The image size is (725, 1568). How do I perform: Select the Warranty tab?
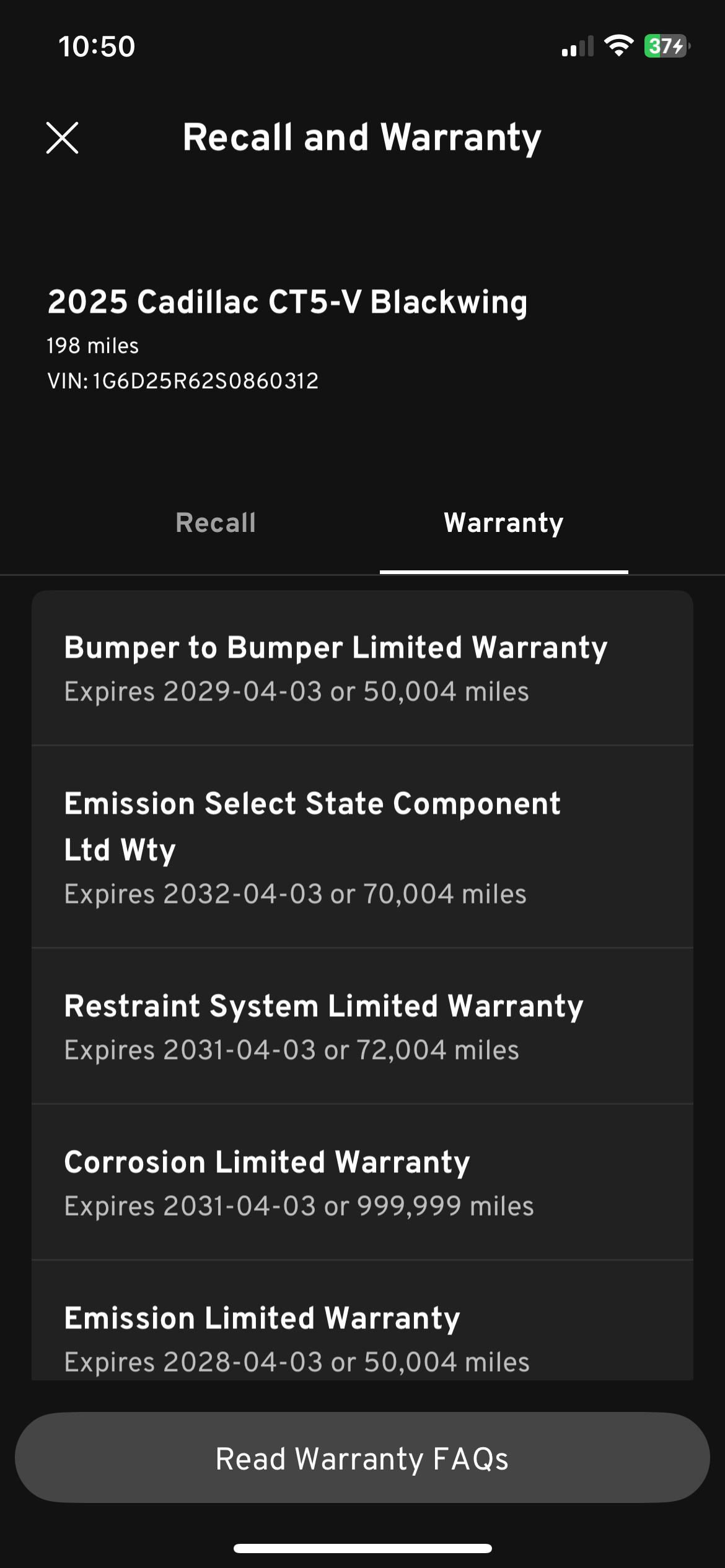click(x=504, y=523)
